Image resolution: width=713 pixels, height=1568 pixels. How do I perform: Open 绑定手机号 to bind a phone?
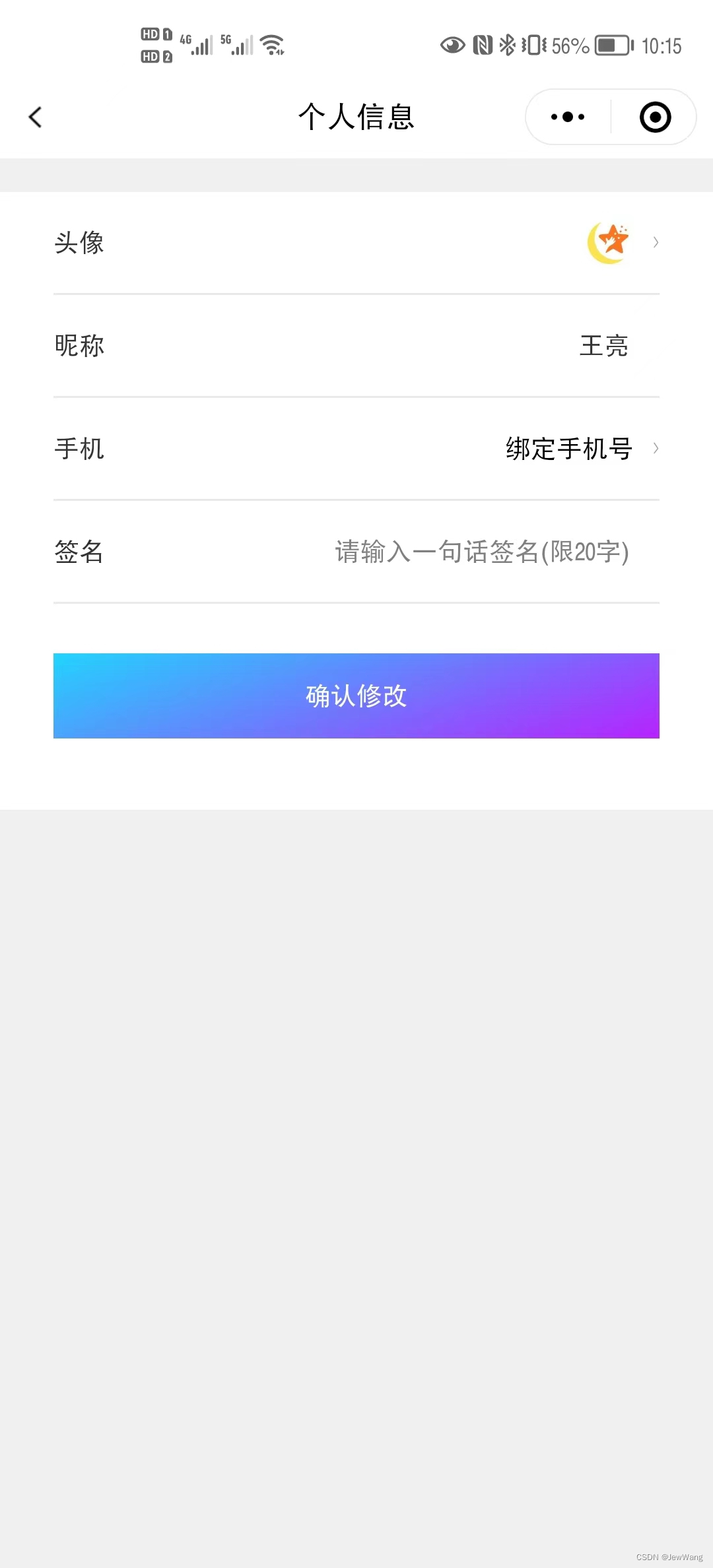coord(569,449)
